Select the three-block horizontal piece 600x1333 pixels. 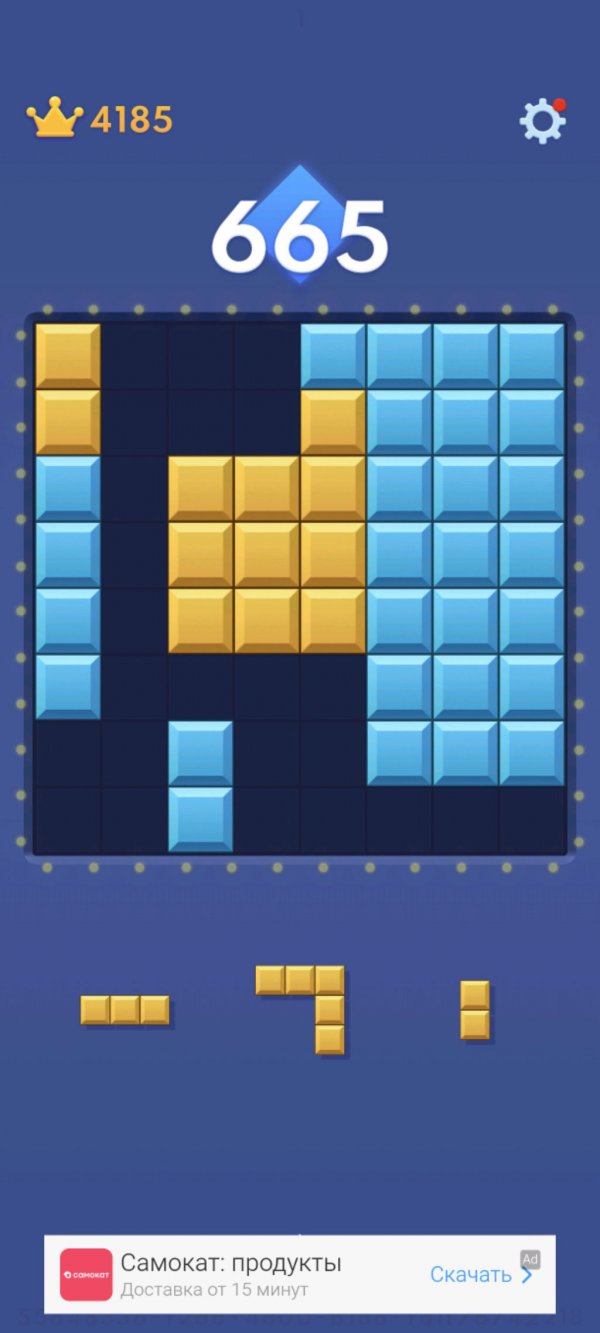pos(125,1010)
